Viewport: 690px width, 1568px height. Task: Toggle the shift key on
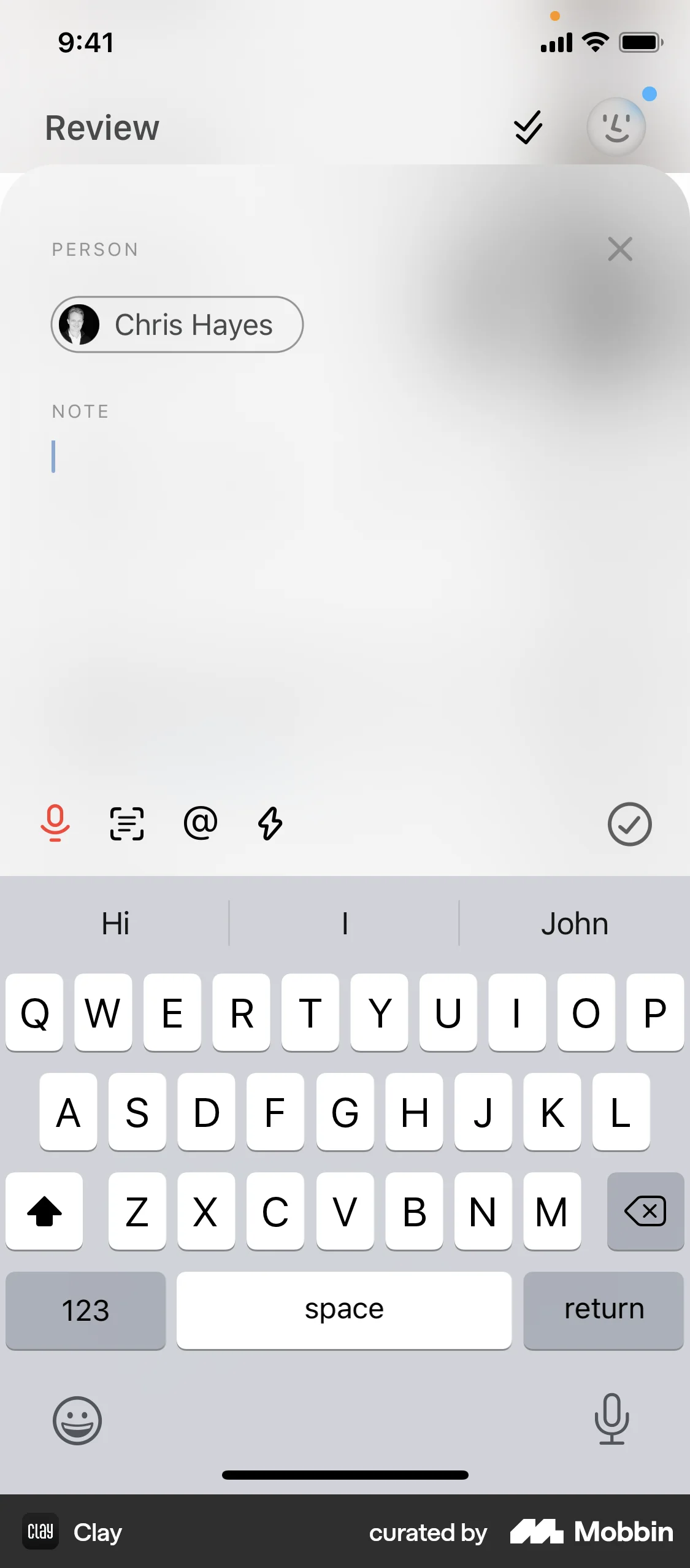coord(44,1212)
